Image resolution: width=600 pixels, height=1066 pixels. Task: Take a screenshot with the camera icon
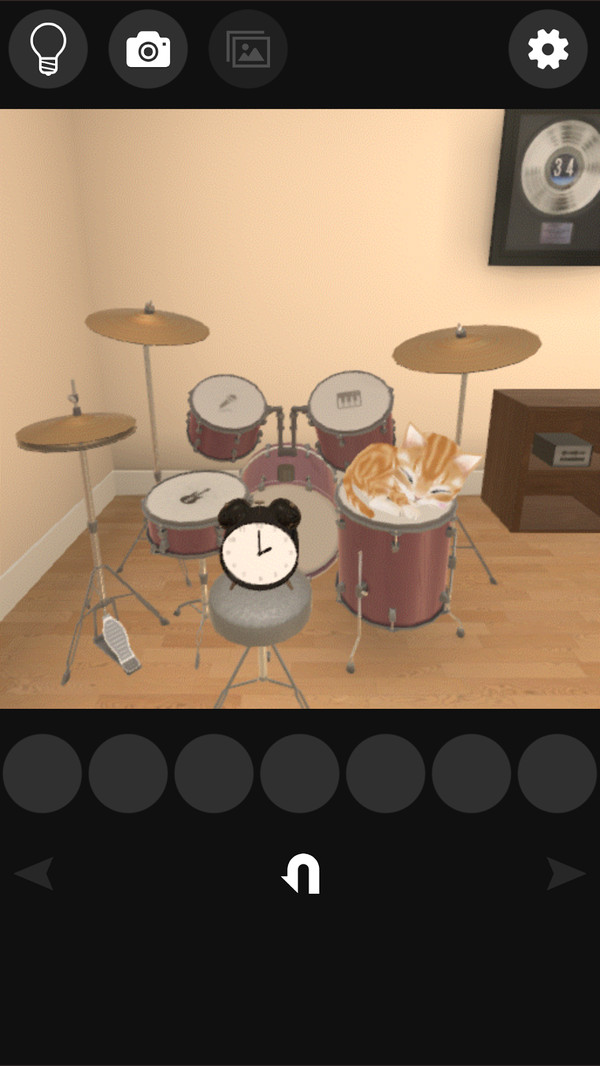coord(148,49)
